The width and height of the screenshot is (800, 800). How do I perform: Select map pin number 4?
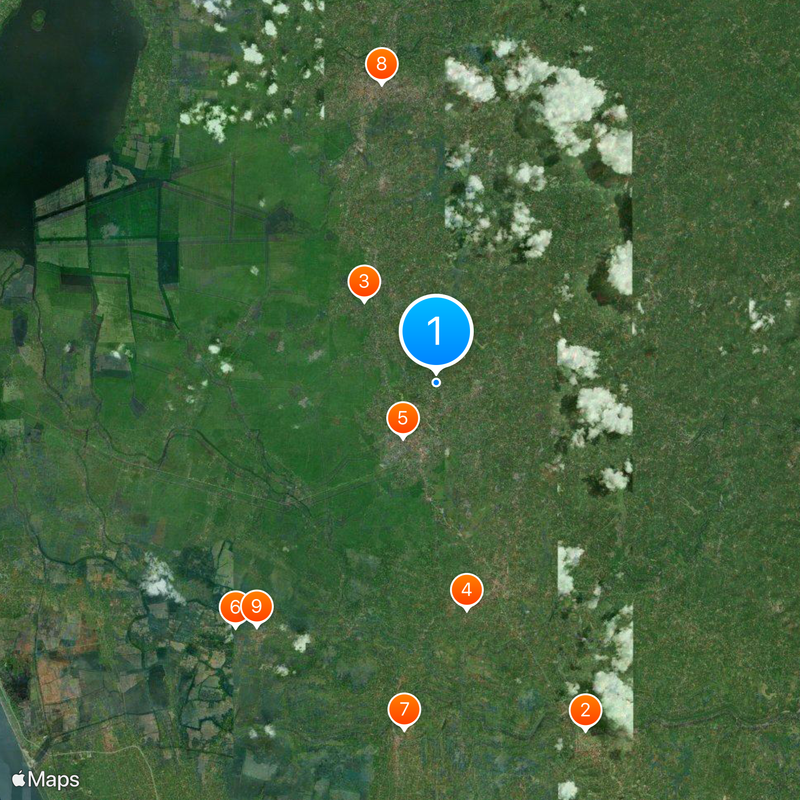coord(466,590)
